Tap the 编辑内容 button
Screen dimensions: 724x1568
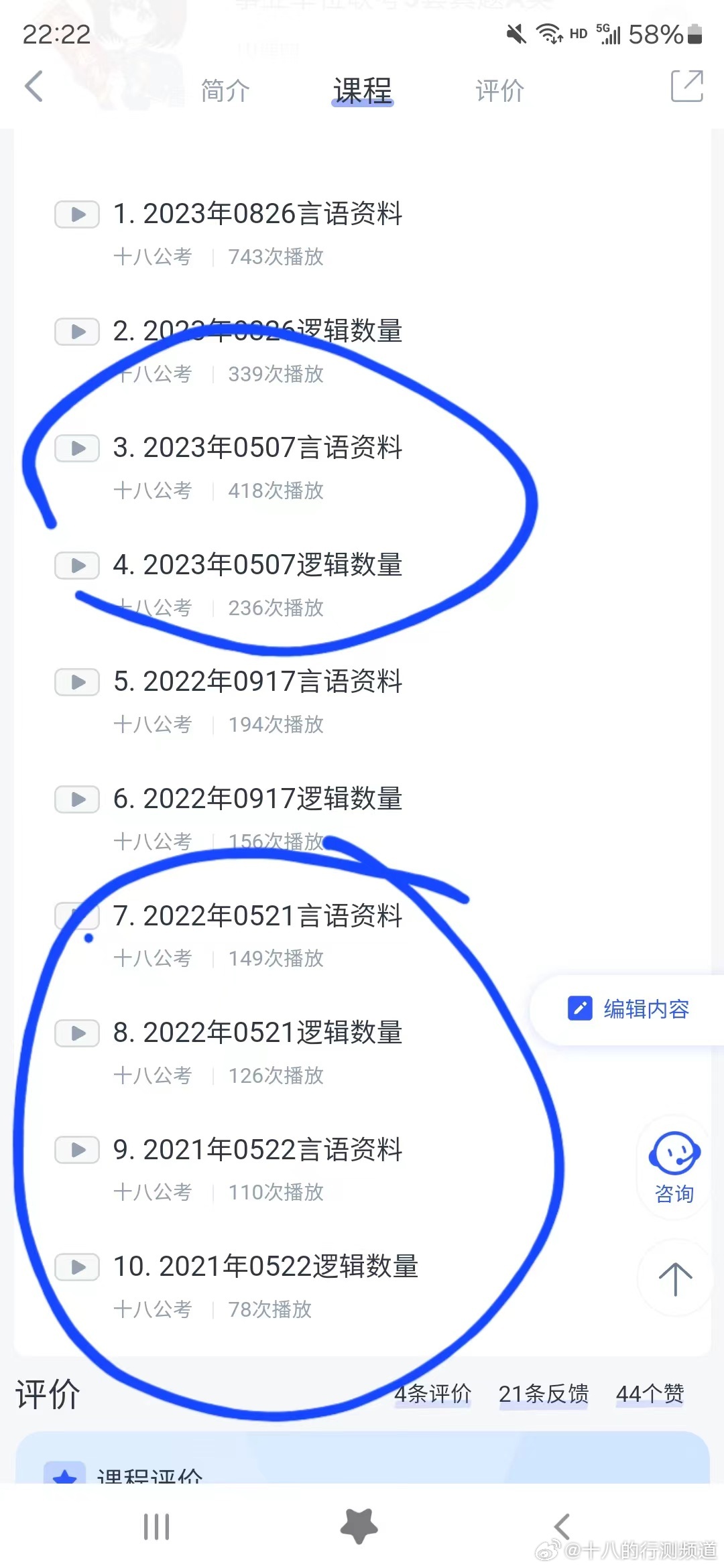(627, 1009)
